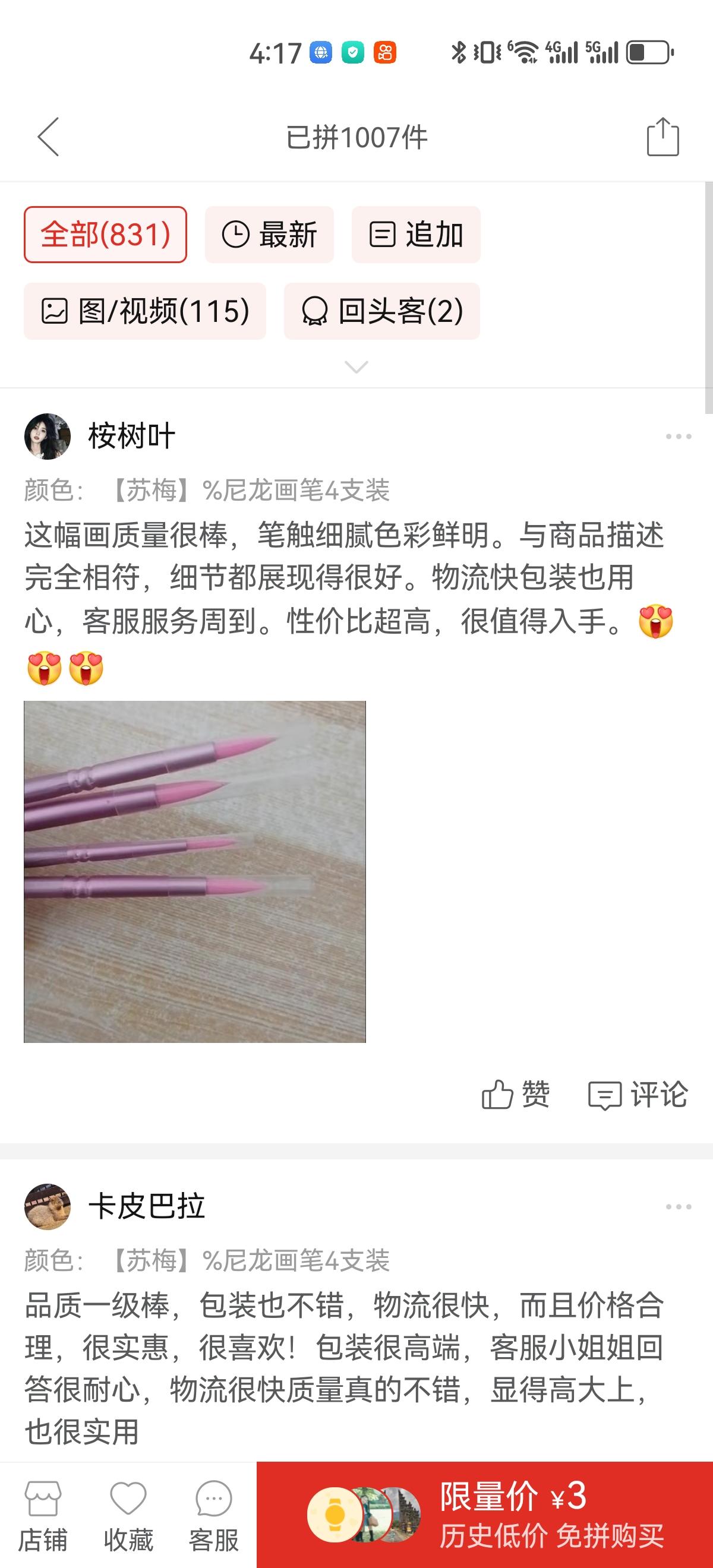Open more options on 桉树叶's review

tap(679, 437)
